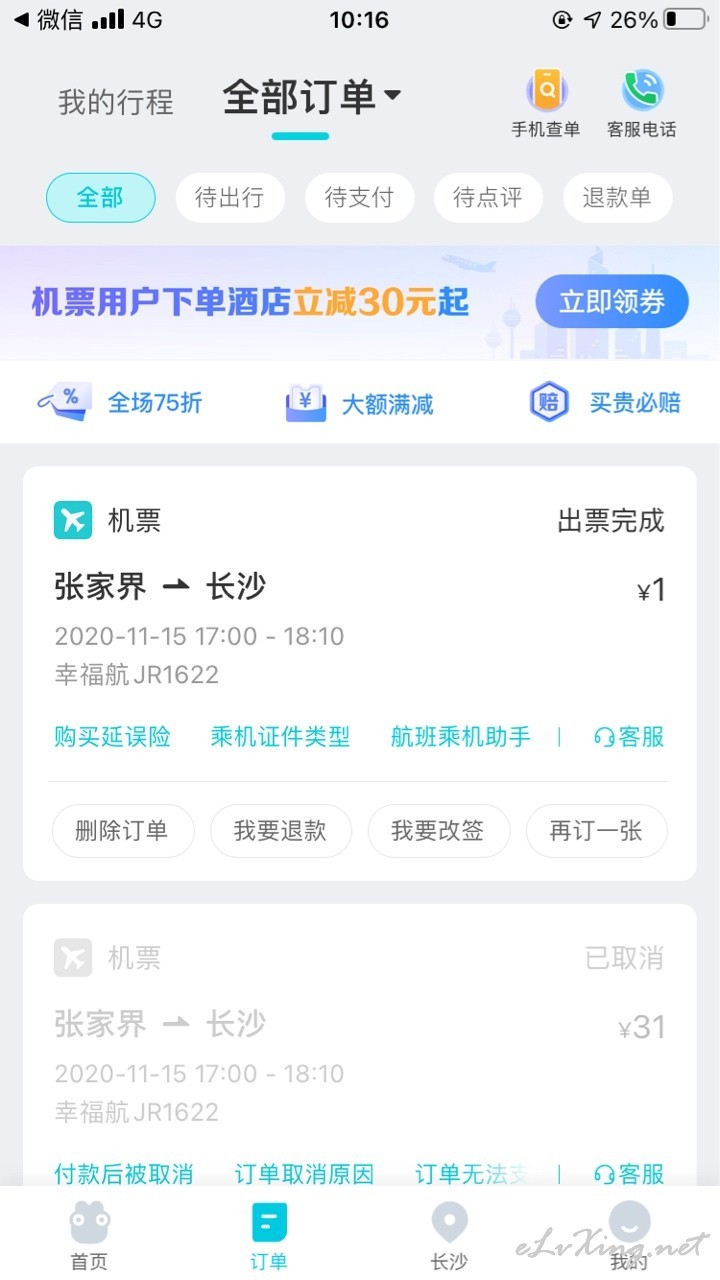The image size is (720, 1280).
Task: Go to the 首页 tab
Action: tap(89, 1235)
